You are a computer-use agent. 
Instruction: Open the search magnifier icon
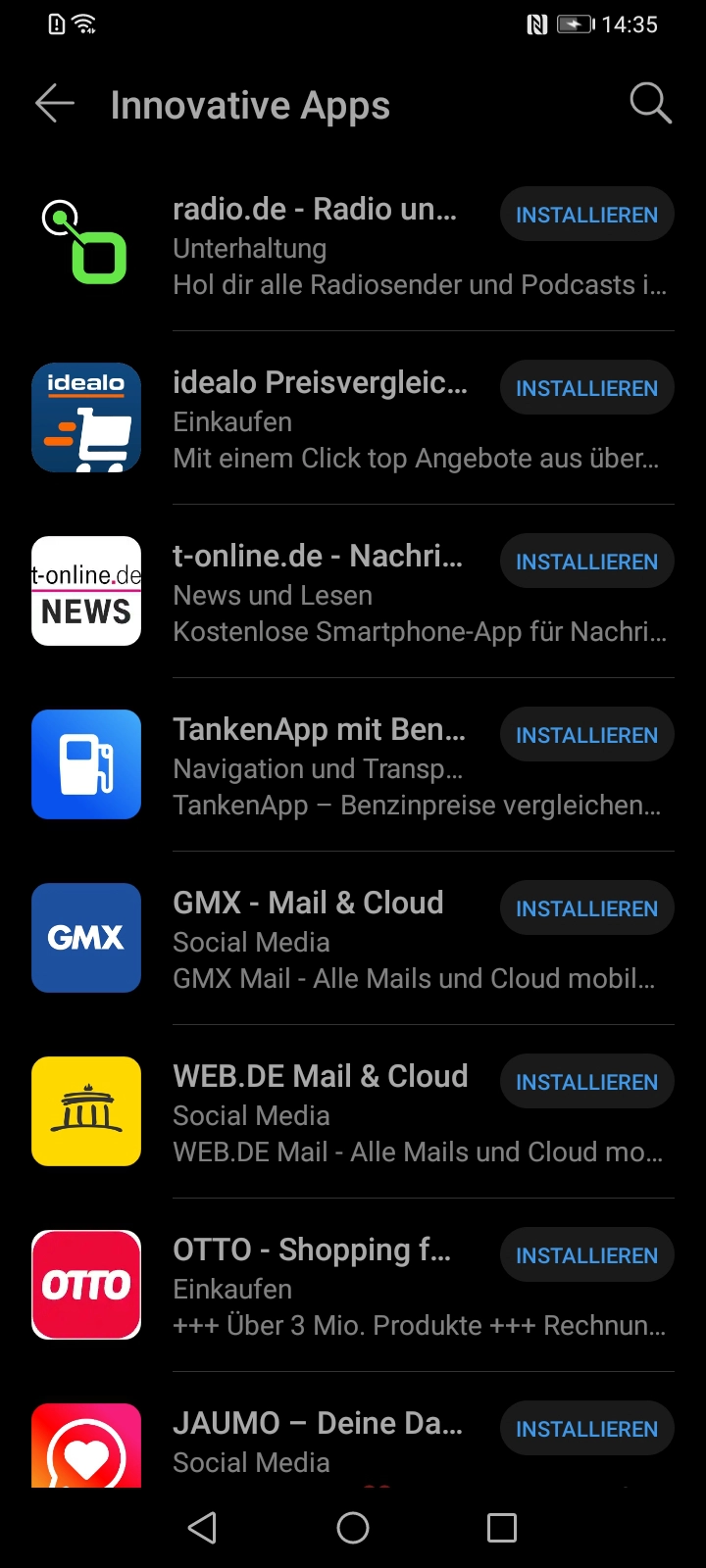[x=650, y=103]
